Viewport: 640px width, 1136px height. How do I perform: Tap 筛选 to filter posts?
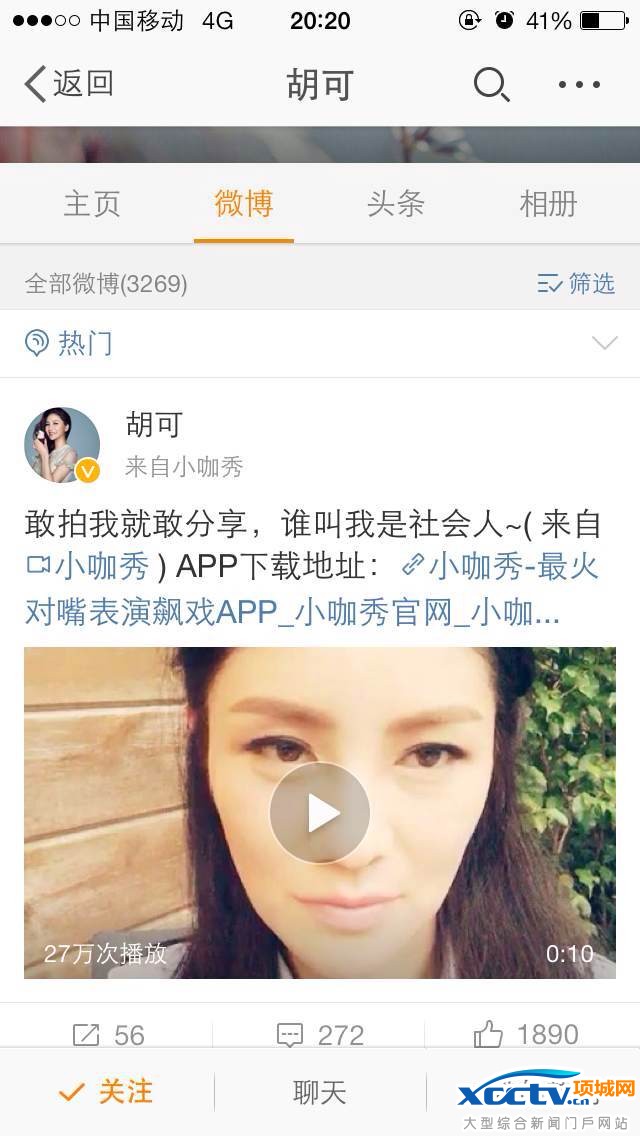point(576,284)
